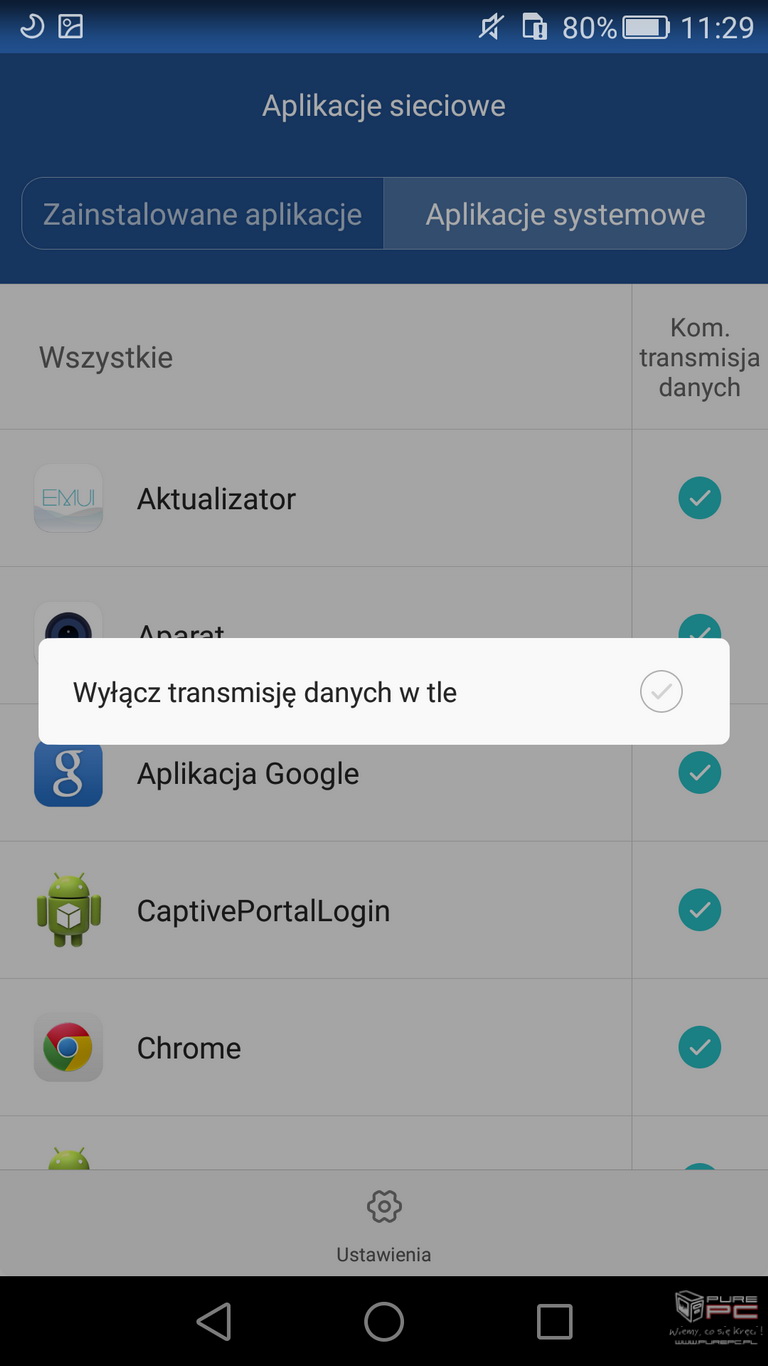Tap the system back button
This screenshot has height=1366, width=768.
214,1321
